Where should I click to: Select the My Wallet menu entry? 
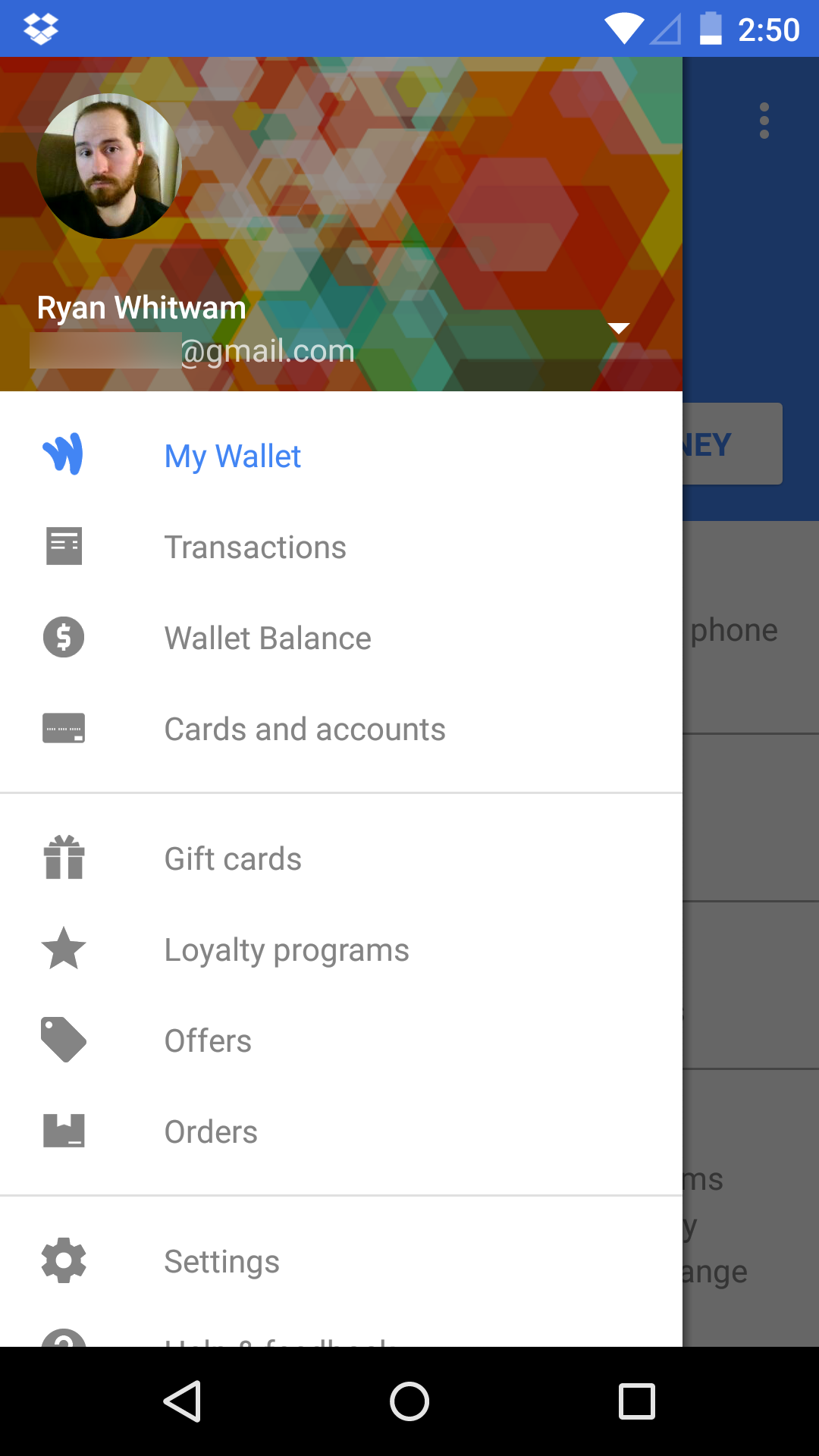[232, 455]
